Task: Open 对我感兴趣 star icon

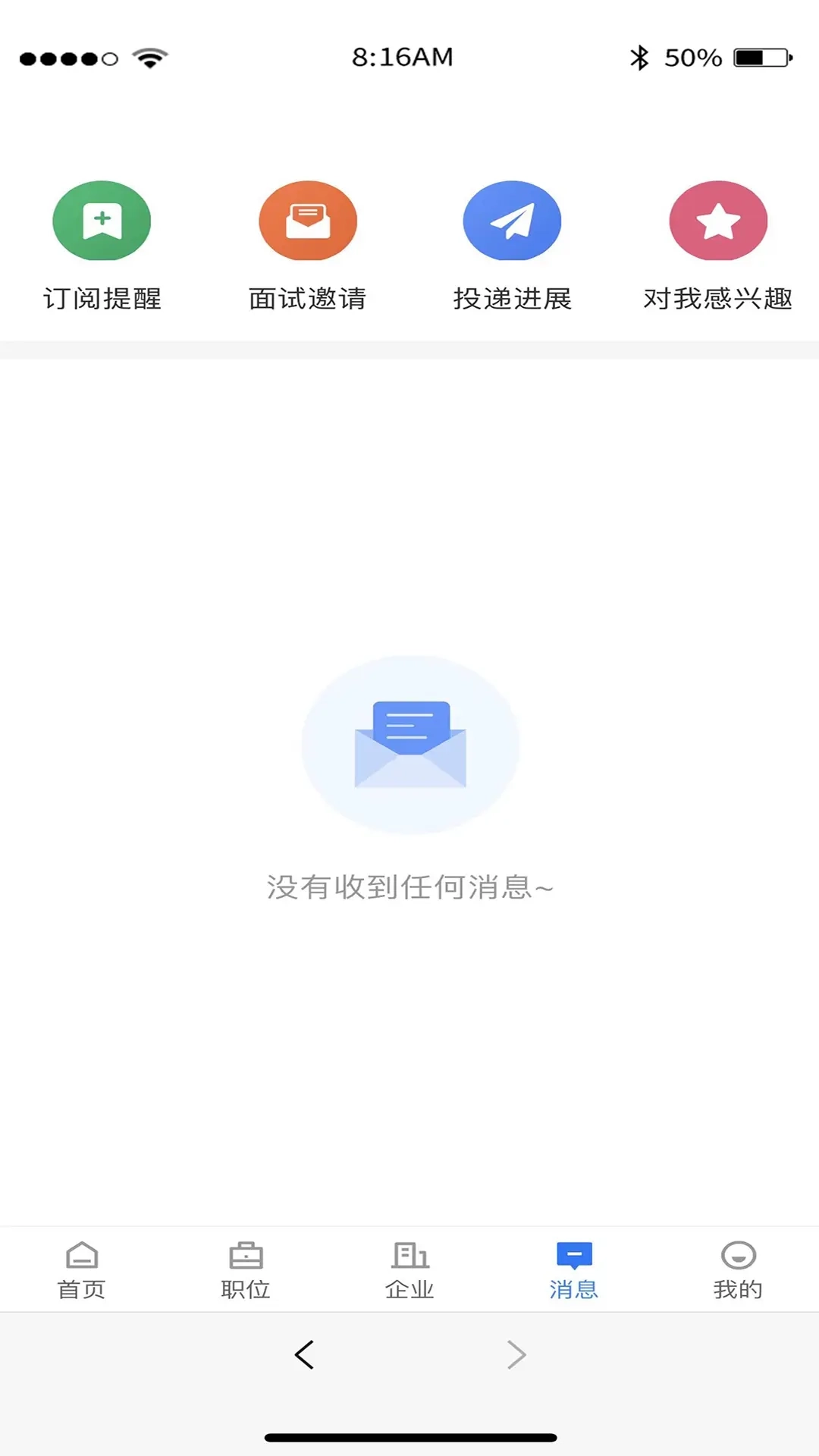Action: tap(717, 221)
